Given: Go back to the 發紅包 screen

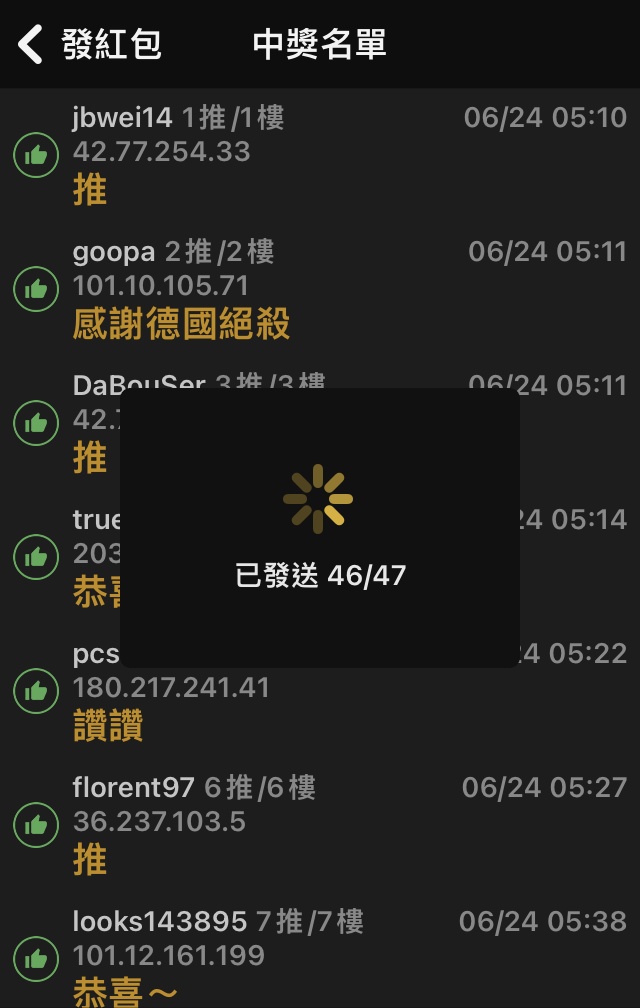Looking at the screenshot, I should point(88,45).
